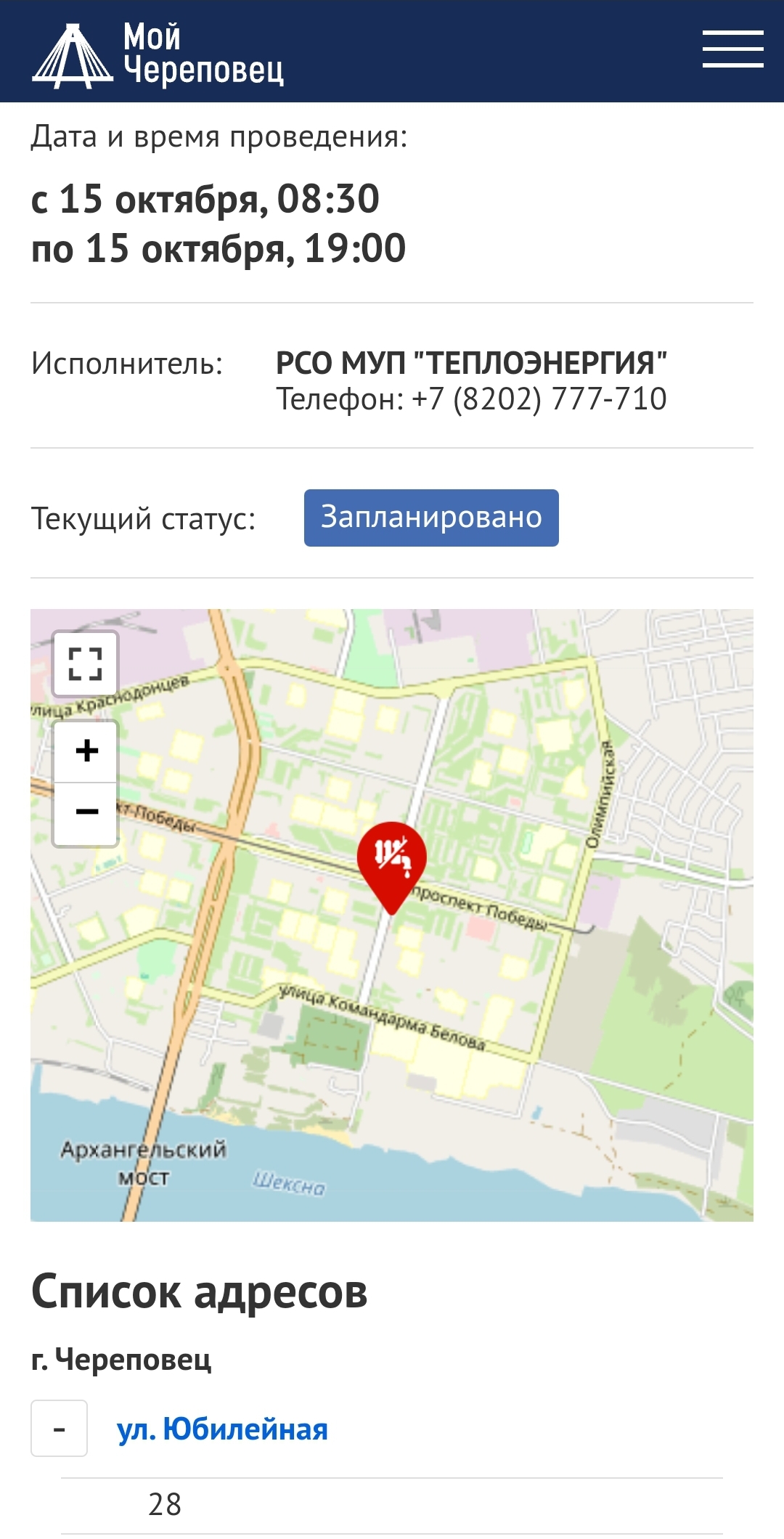Expand the map to fullscreen

86,664
